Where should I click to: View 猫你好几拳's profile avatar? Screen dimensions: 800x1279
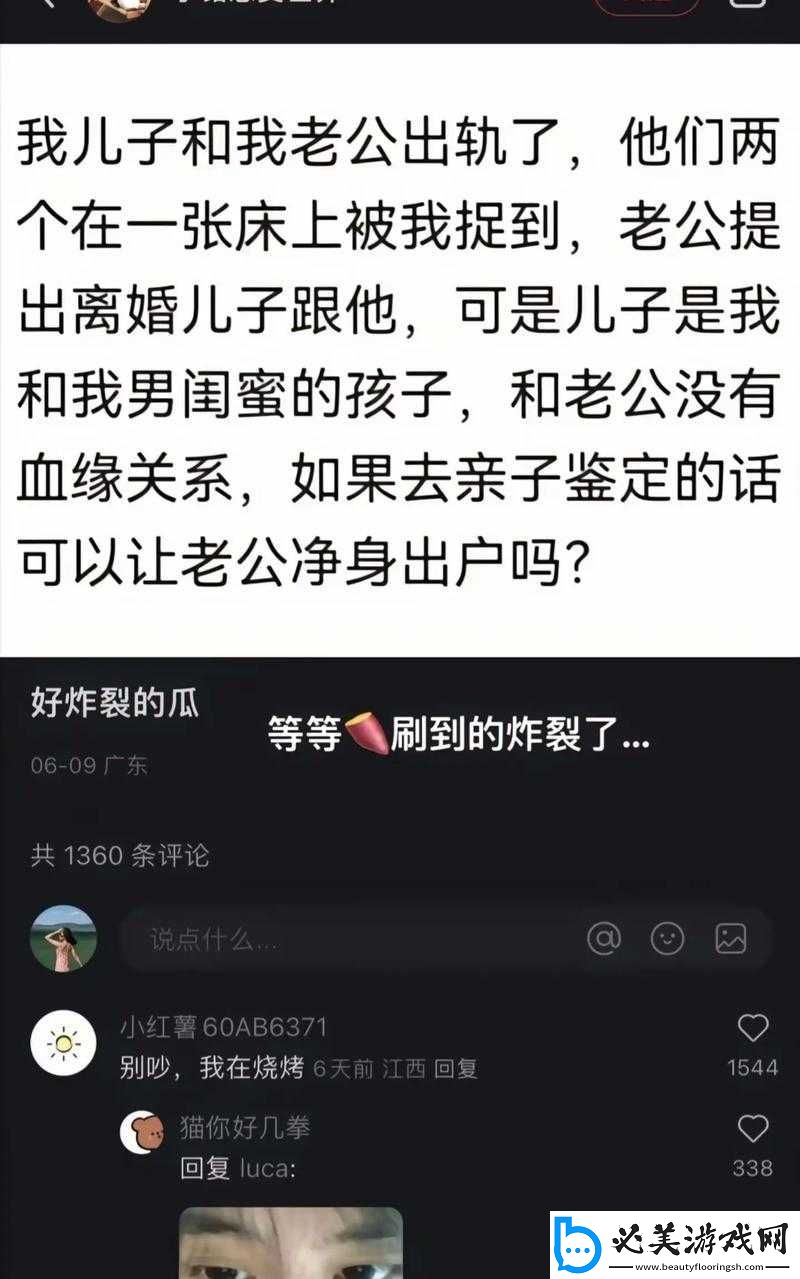tap(142, 1132)
